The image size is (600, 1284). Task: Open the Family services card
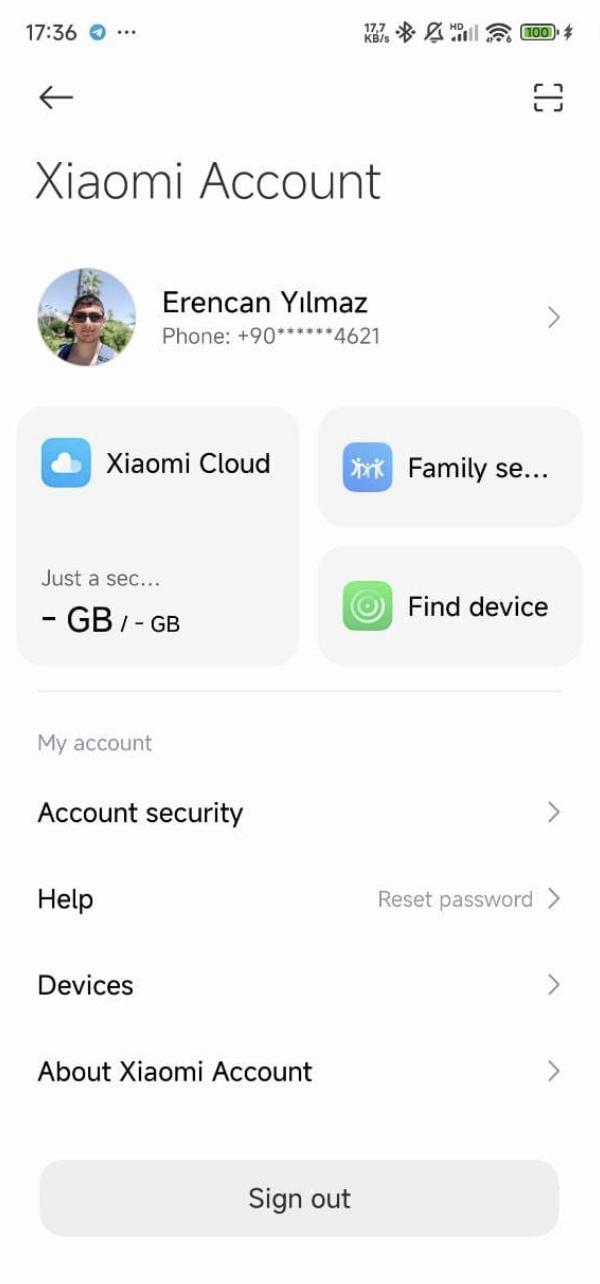click(x=450, y=467)
